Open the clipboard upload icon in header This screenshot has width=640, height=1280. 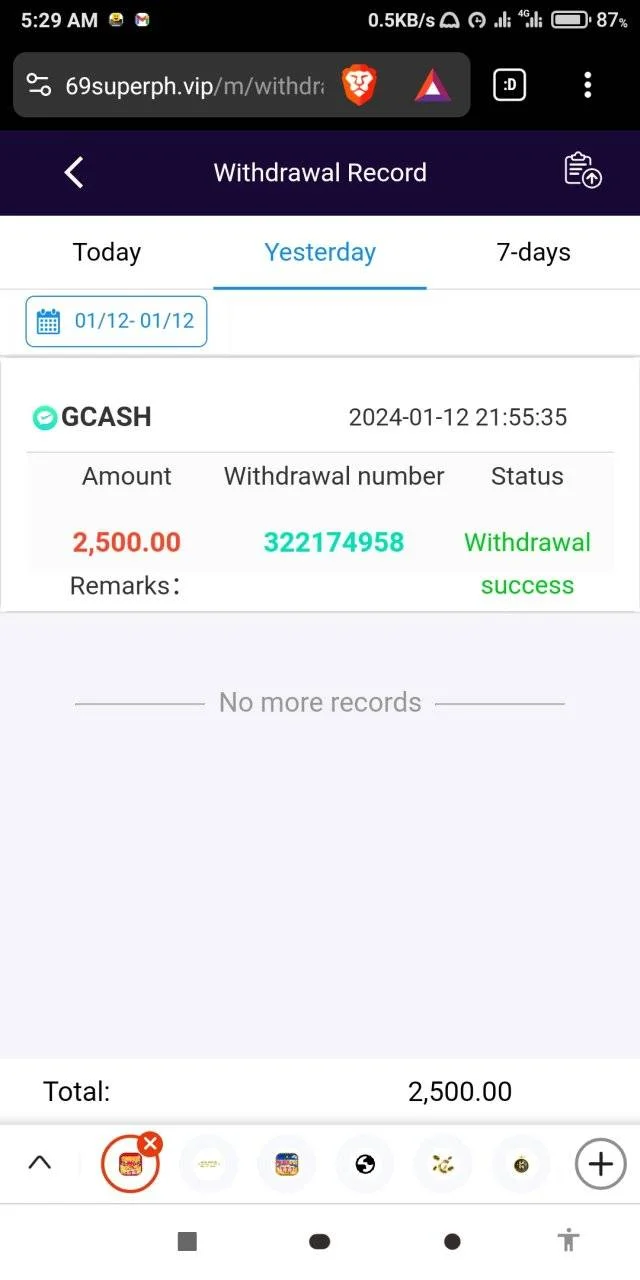[583, 171]
